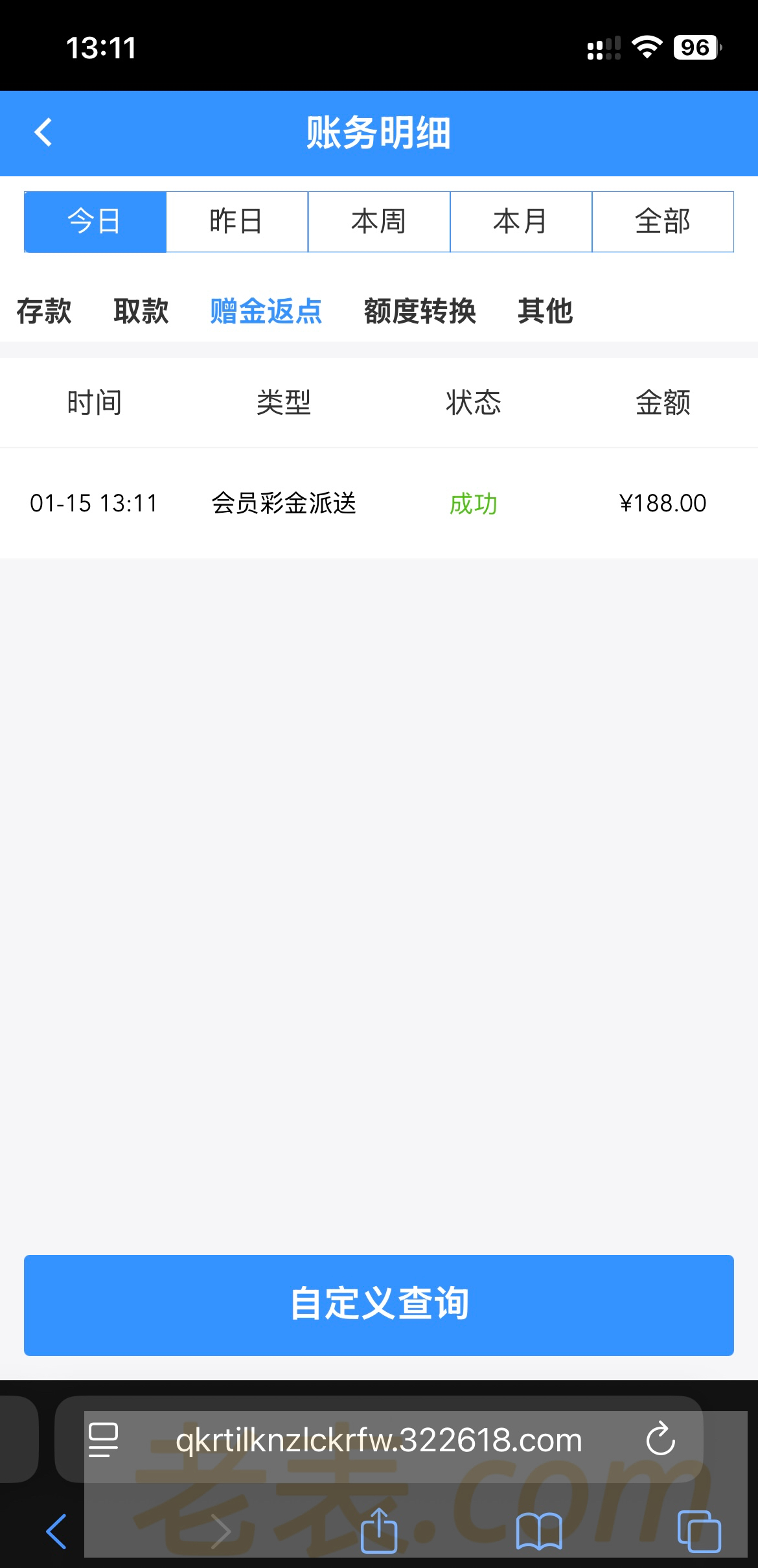Share this page from the browser toolbar
Screen dimensions: 758x1568
(x=379, y=1531)
